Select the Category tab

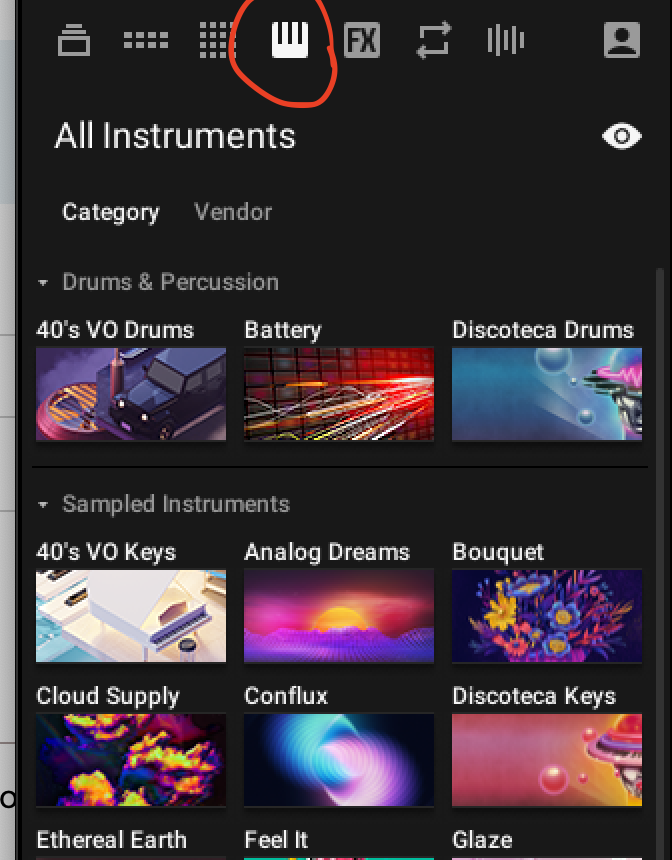point(111,212)
